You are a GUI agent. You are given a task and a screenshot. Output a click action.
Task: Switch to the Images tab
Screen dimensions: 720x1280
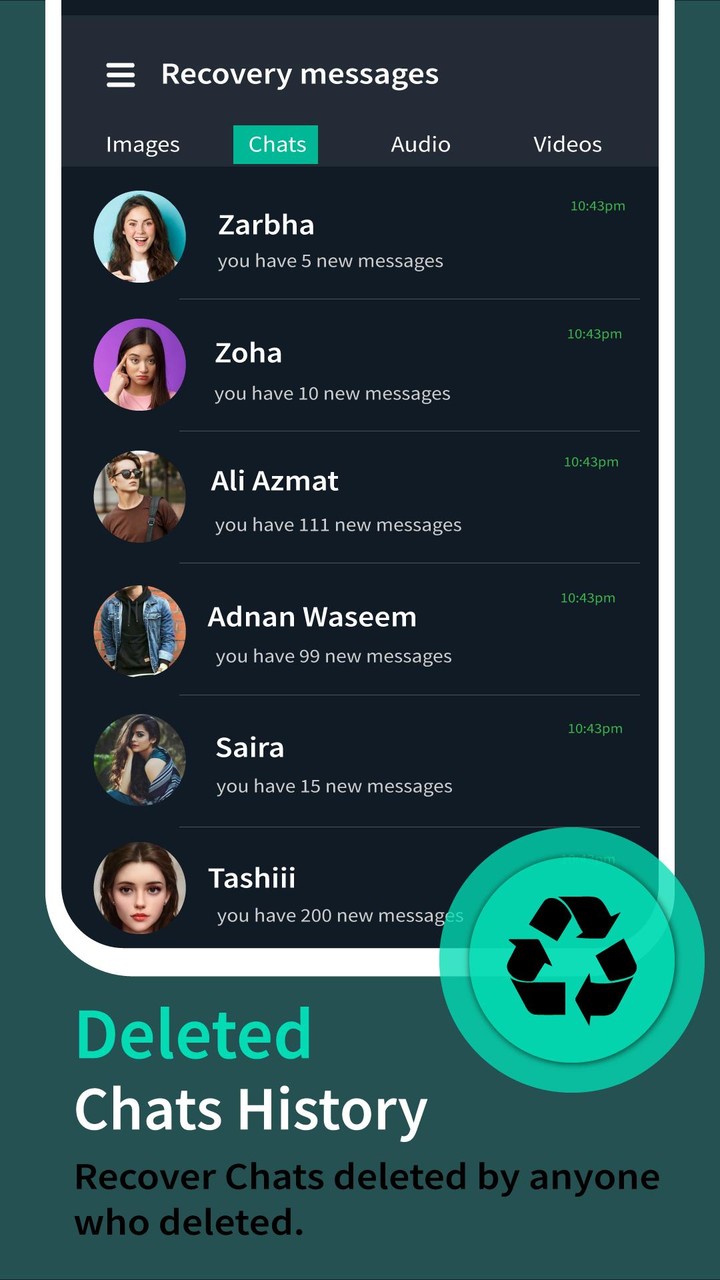142,144
